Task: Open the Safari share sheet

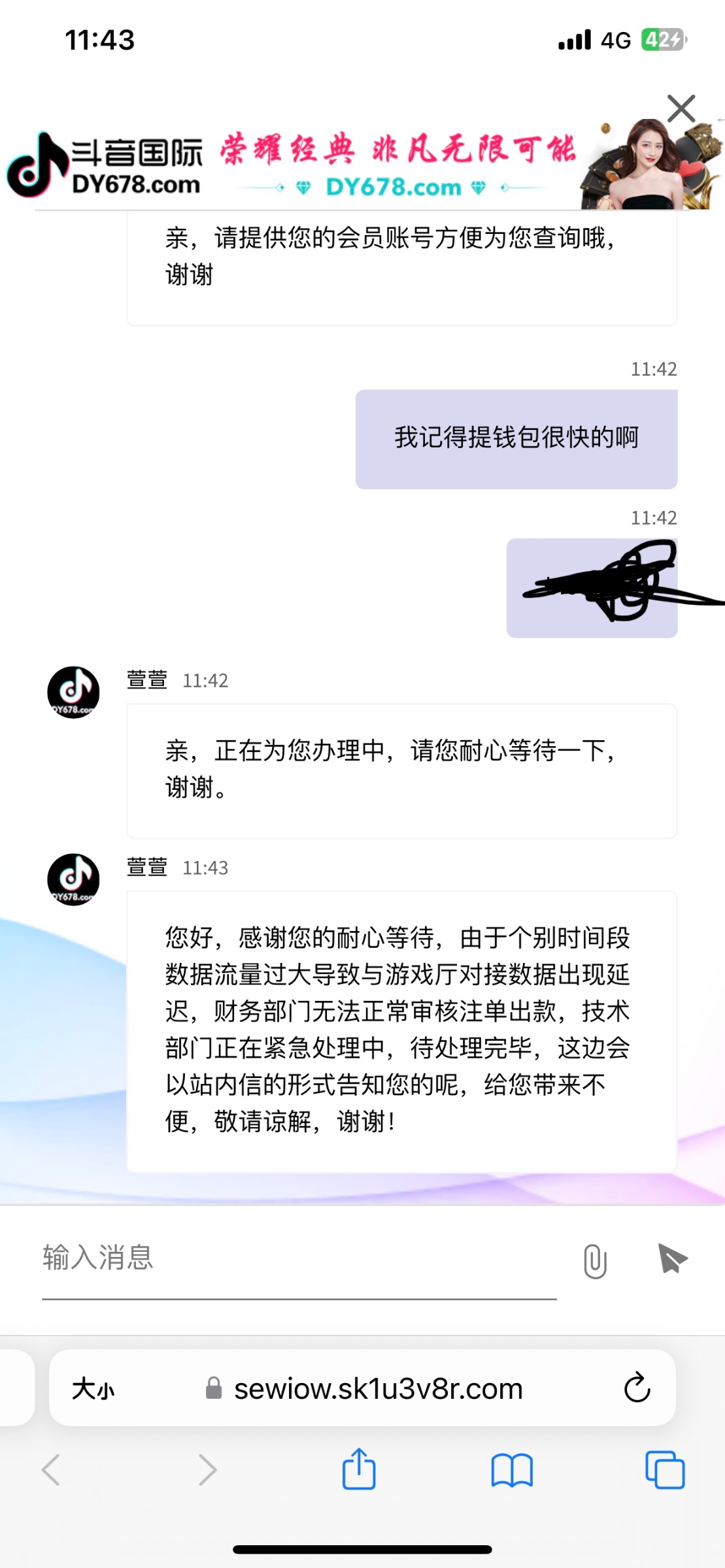Action: (x=359, y=1470)
